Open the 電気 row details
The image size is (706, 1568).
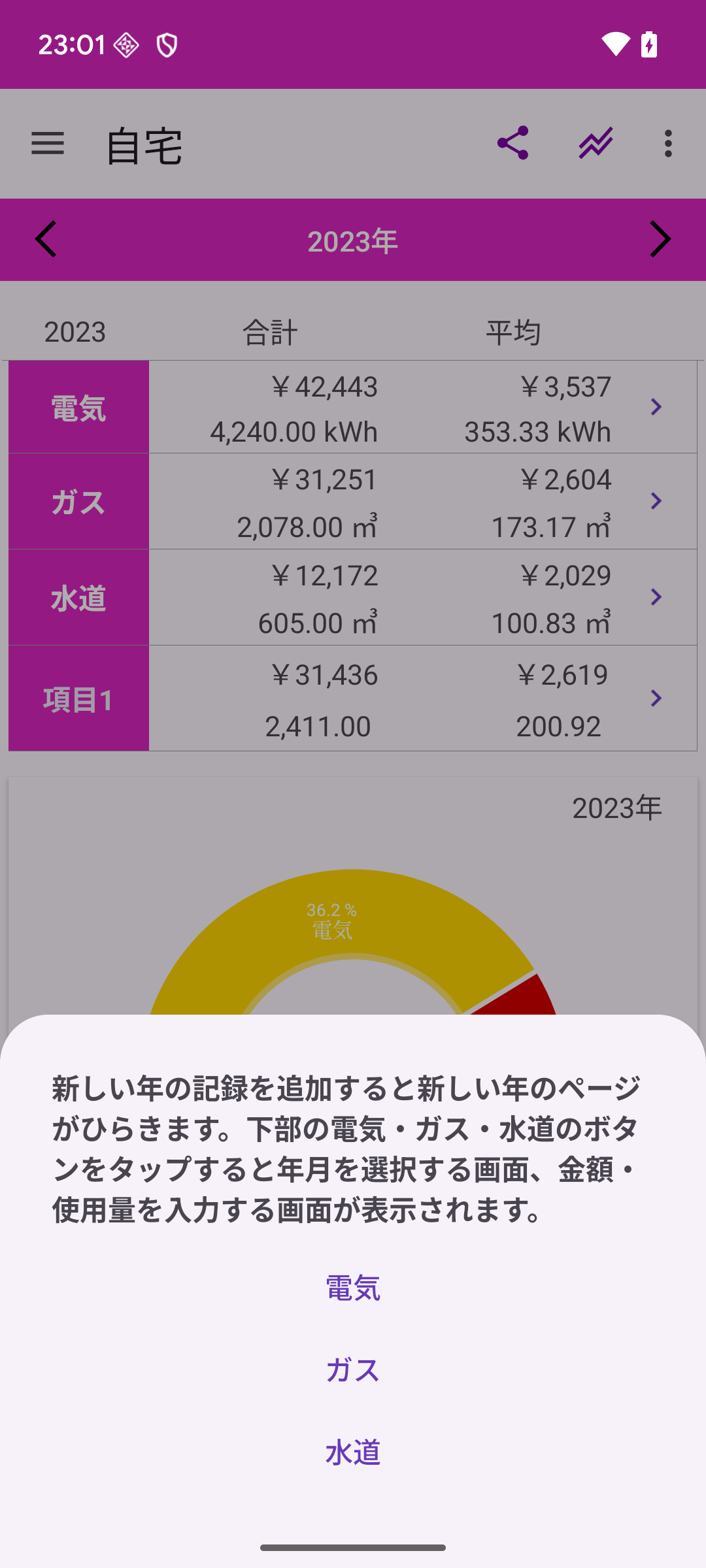pyautogui.click(x=656, y=407)
